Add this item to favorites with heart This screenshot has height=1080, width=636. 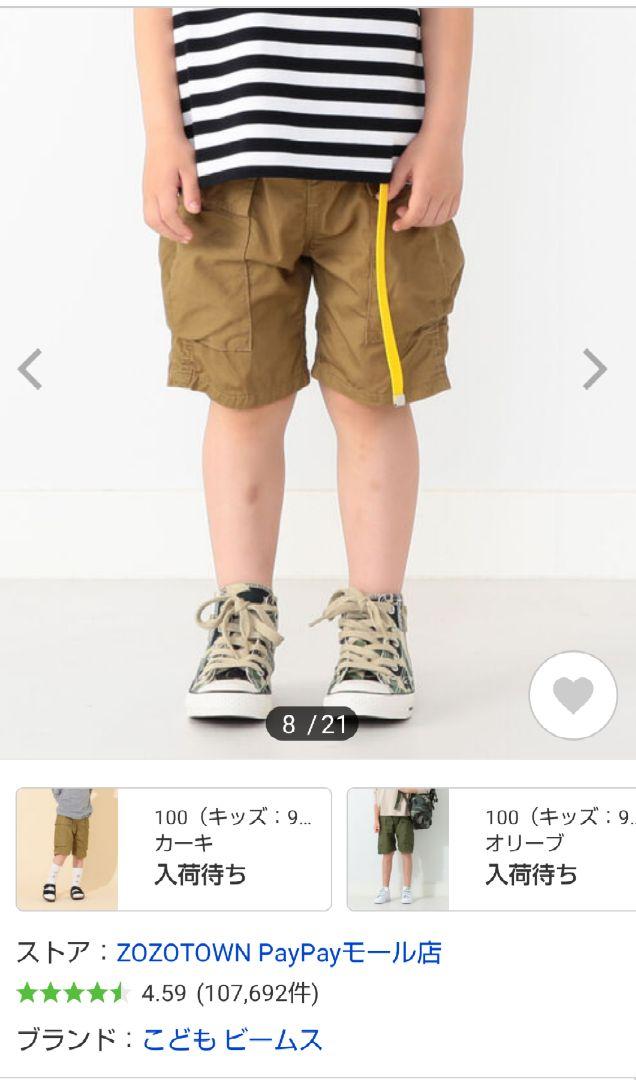coord(573,696)
